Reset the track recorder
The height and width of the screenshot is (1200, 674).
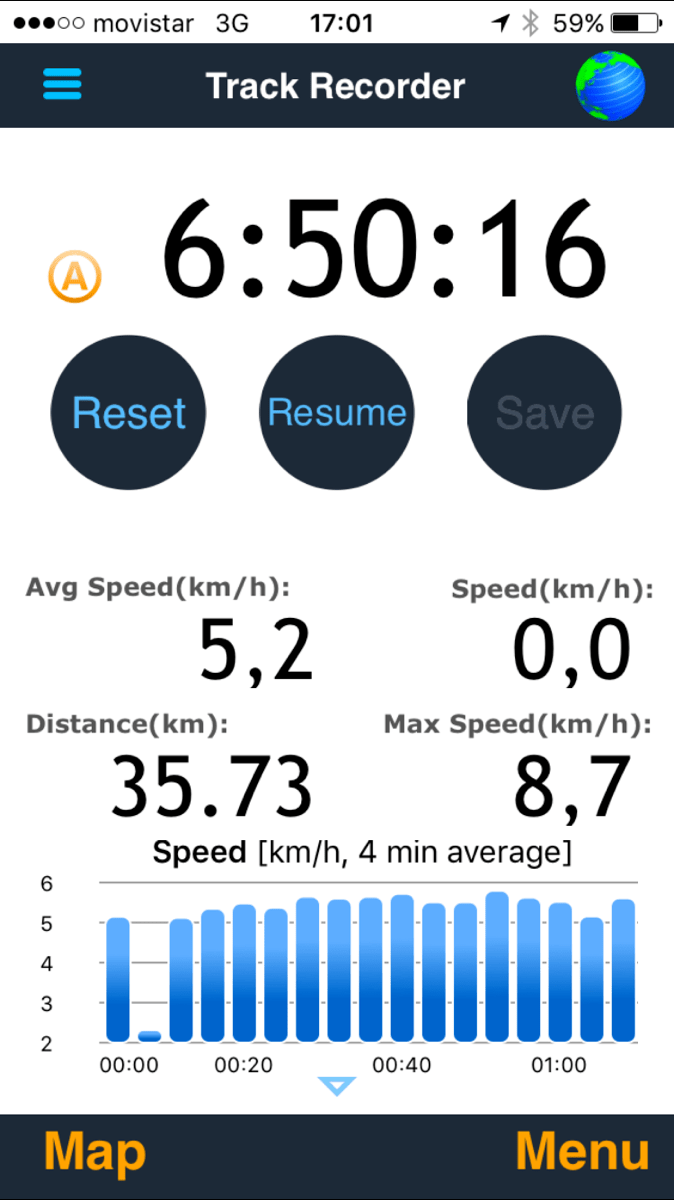point(128,412)
